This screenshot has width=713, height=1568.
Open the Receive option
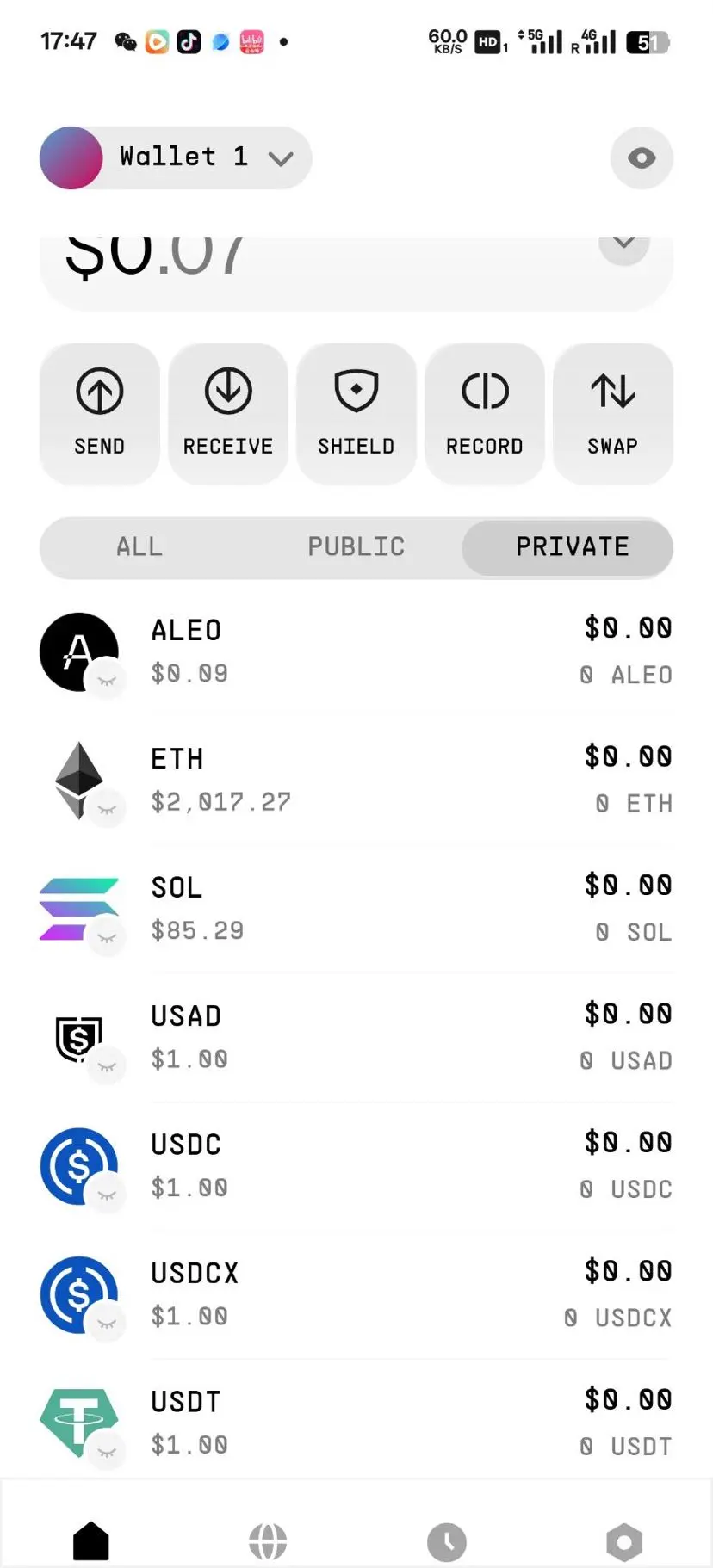(x=228, y=414)
